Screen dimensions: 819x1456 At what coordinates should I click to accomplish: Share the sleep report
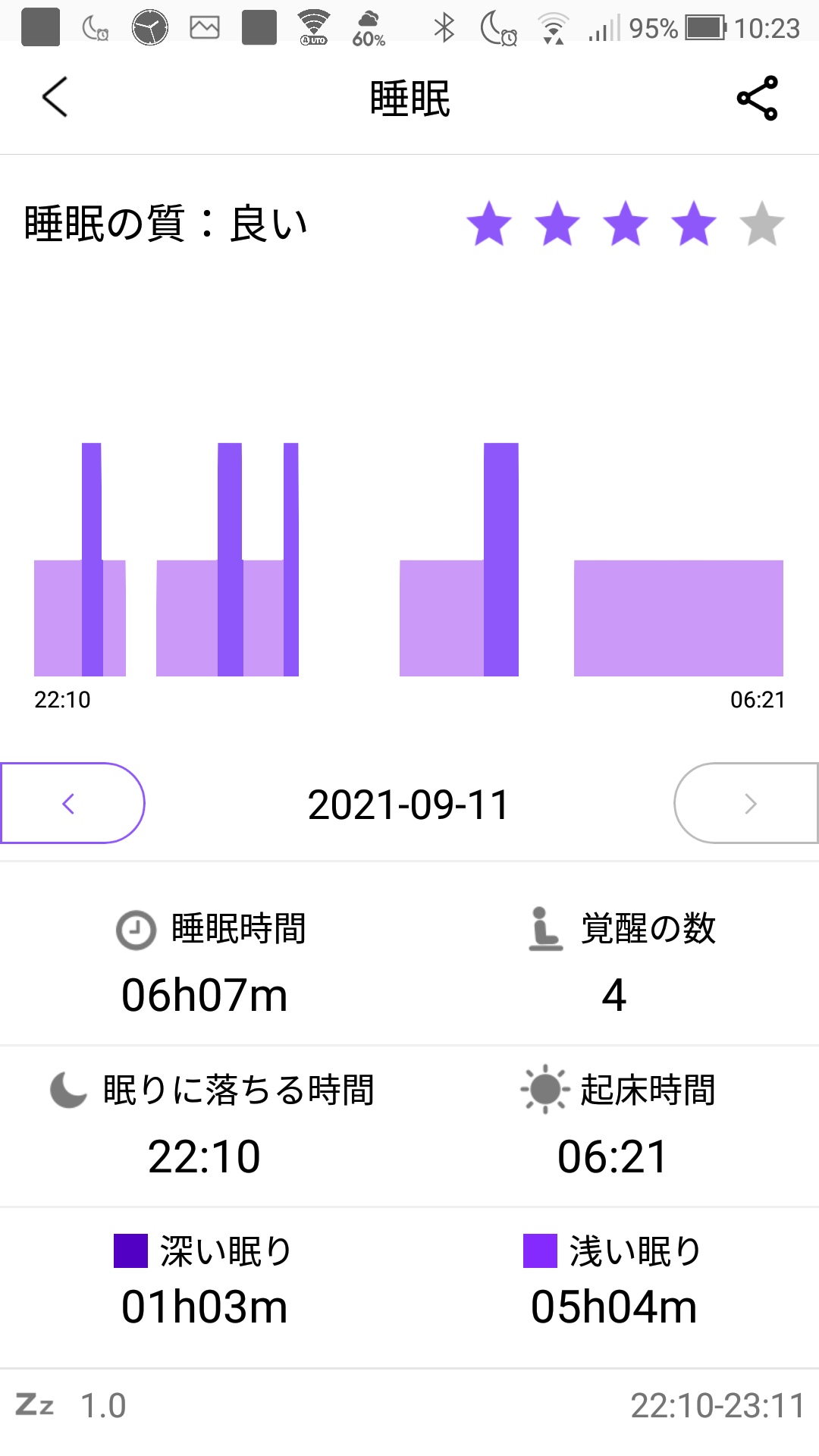click(757, 98)
